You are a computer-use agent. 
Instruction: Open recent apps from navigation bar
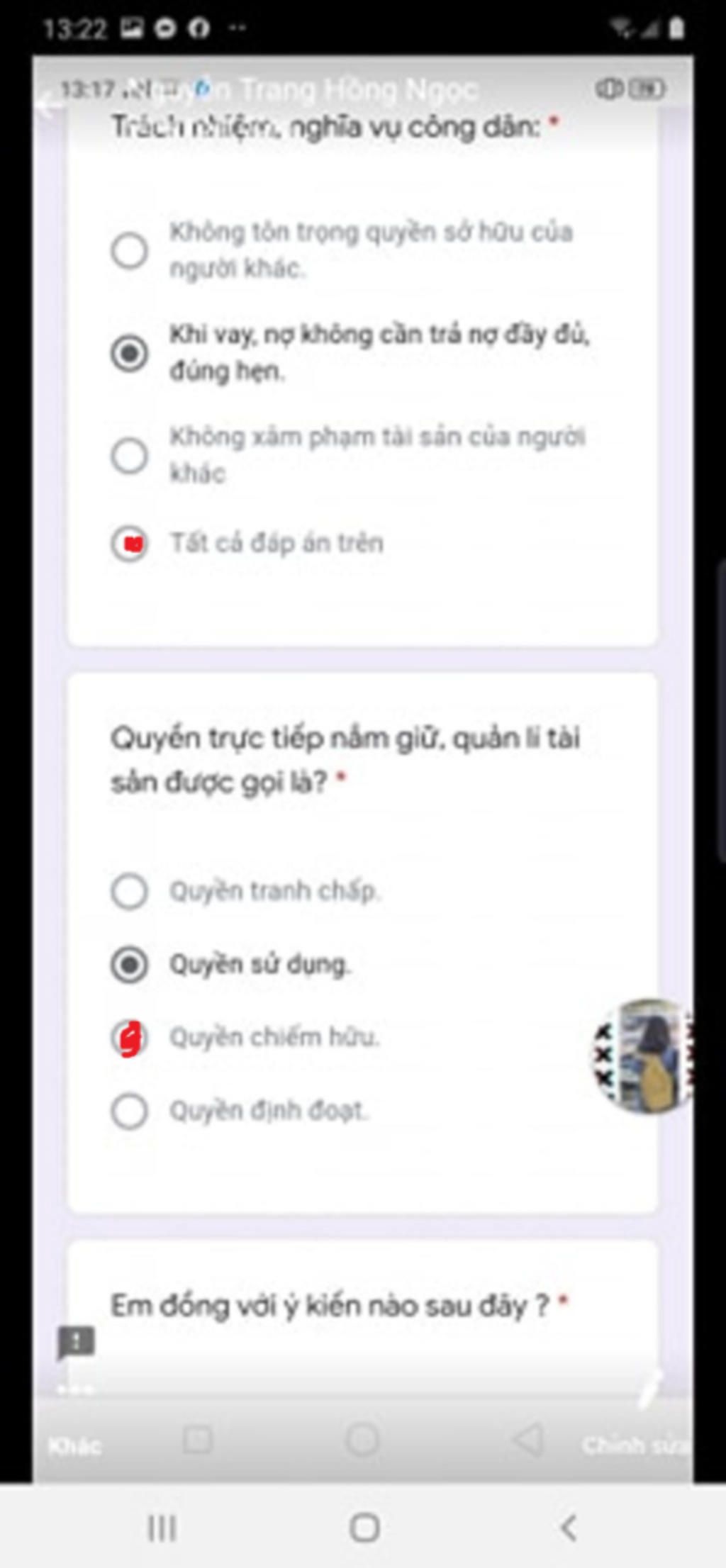coord(162,1528)
